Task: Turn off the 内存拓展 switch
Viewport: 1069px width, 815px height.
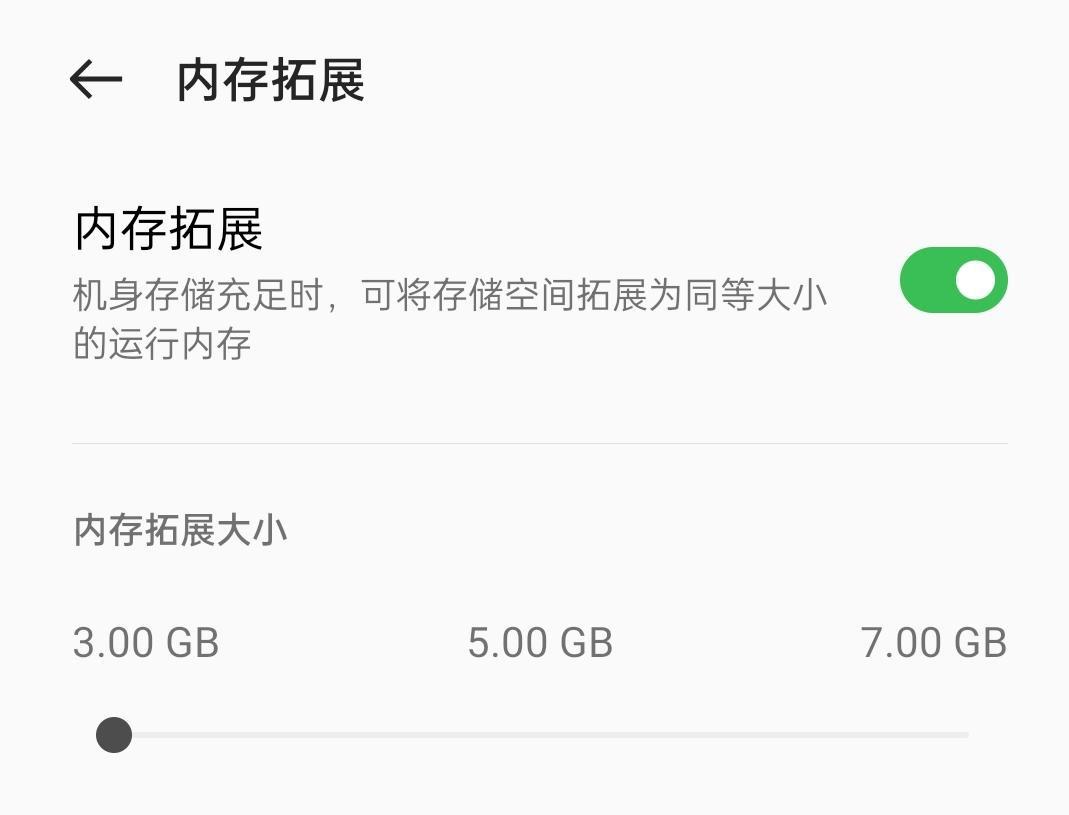Action: 953,280
